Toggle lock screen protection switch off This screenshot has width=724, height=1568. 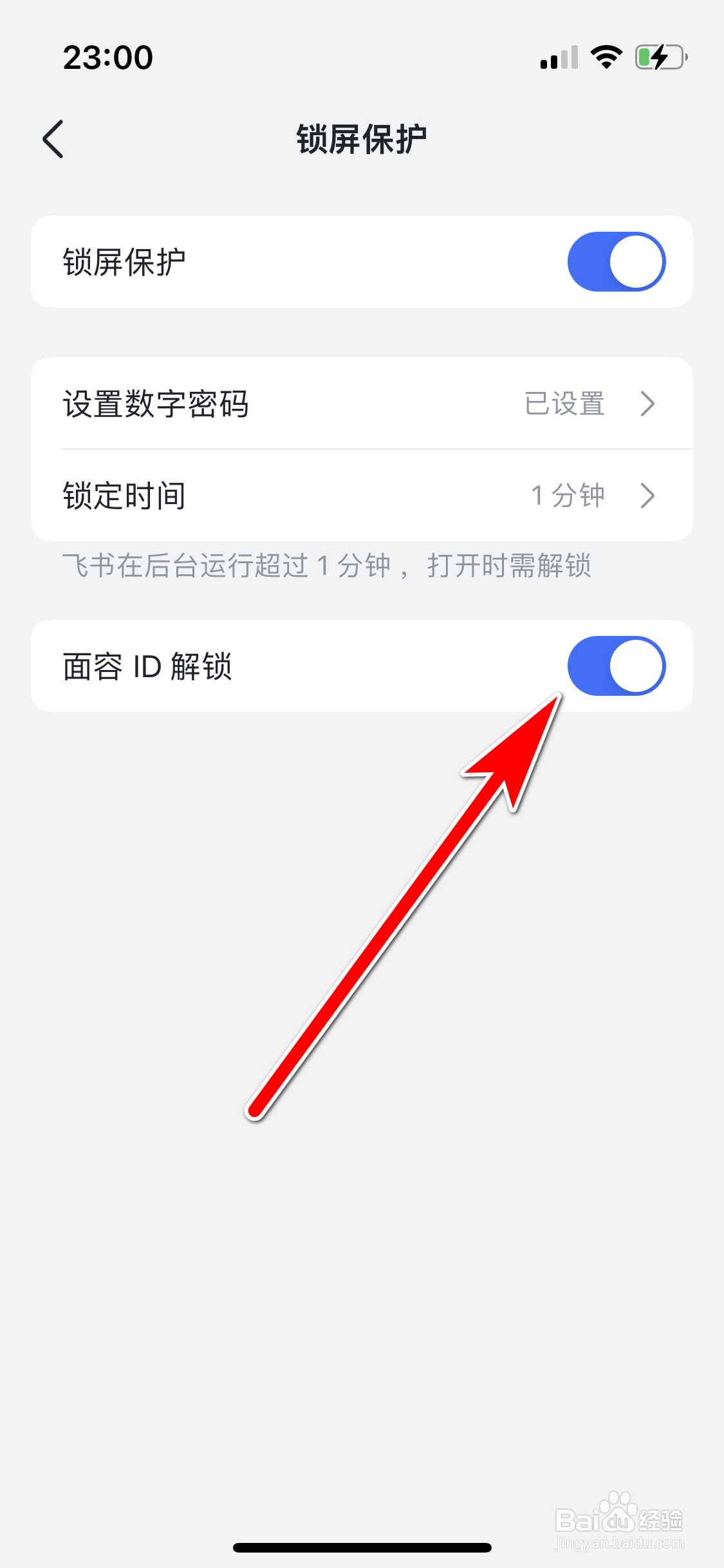(x=616, y=261)
